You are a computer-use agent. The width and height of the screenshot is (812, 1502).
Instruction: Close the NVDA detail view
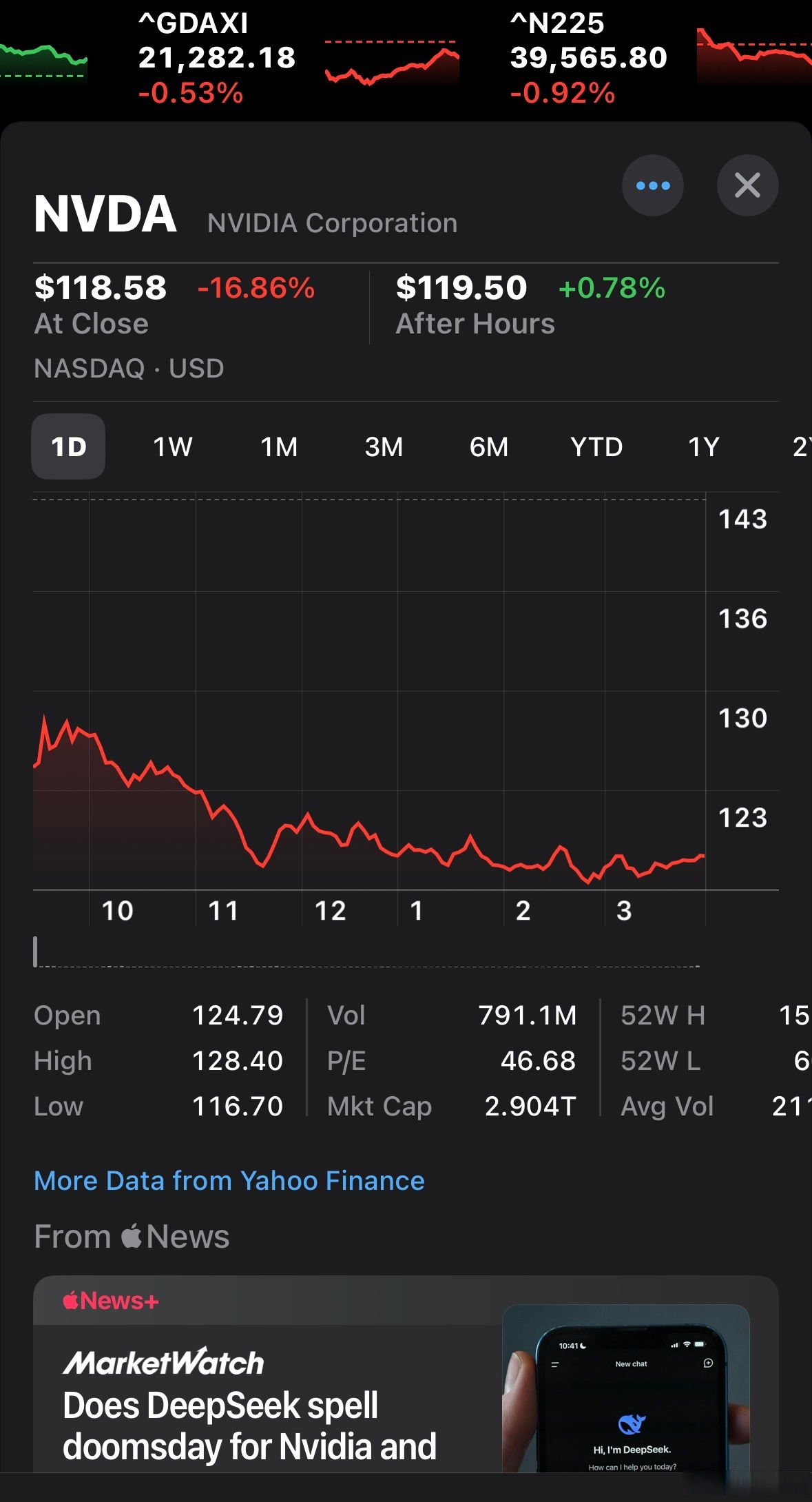(x=748, y=185)
